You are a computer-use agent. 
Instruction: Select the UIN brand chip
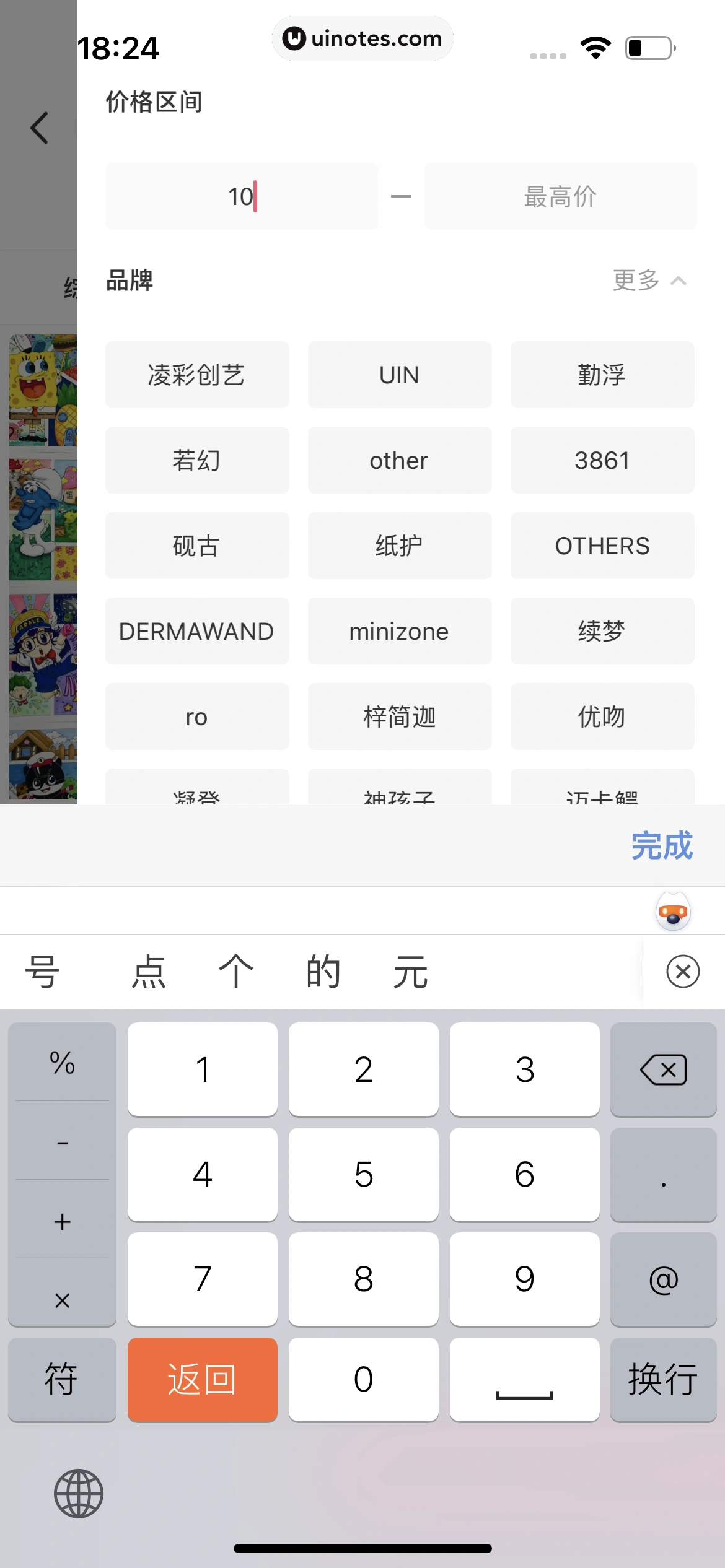(x=399, y=374)
